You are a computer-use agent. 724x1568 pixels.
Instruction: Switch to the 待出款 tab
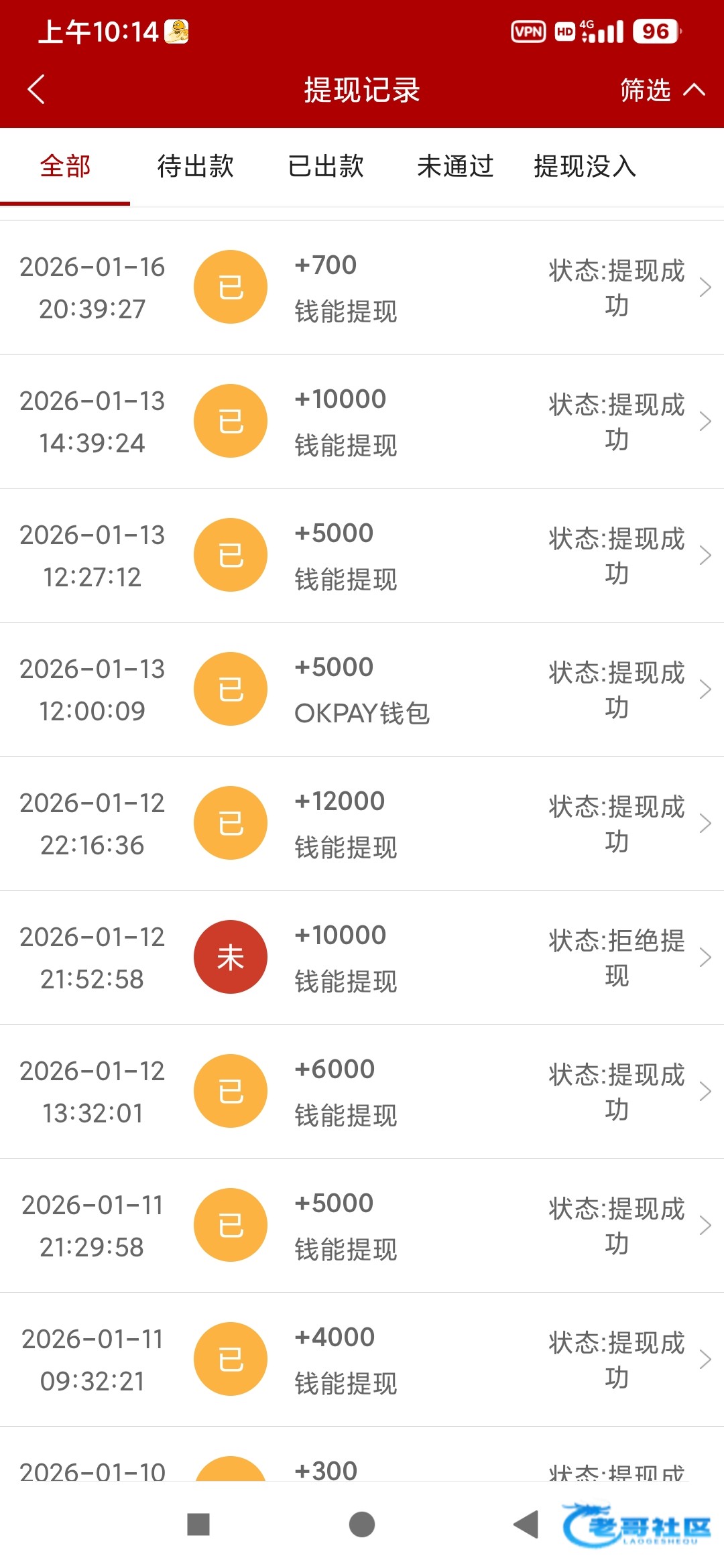pyautogui.click(x=195, y=166)
